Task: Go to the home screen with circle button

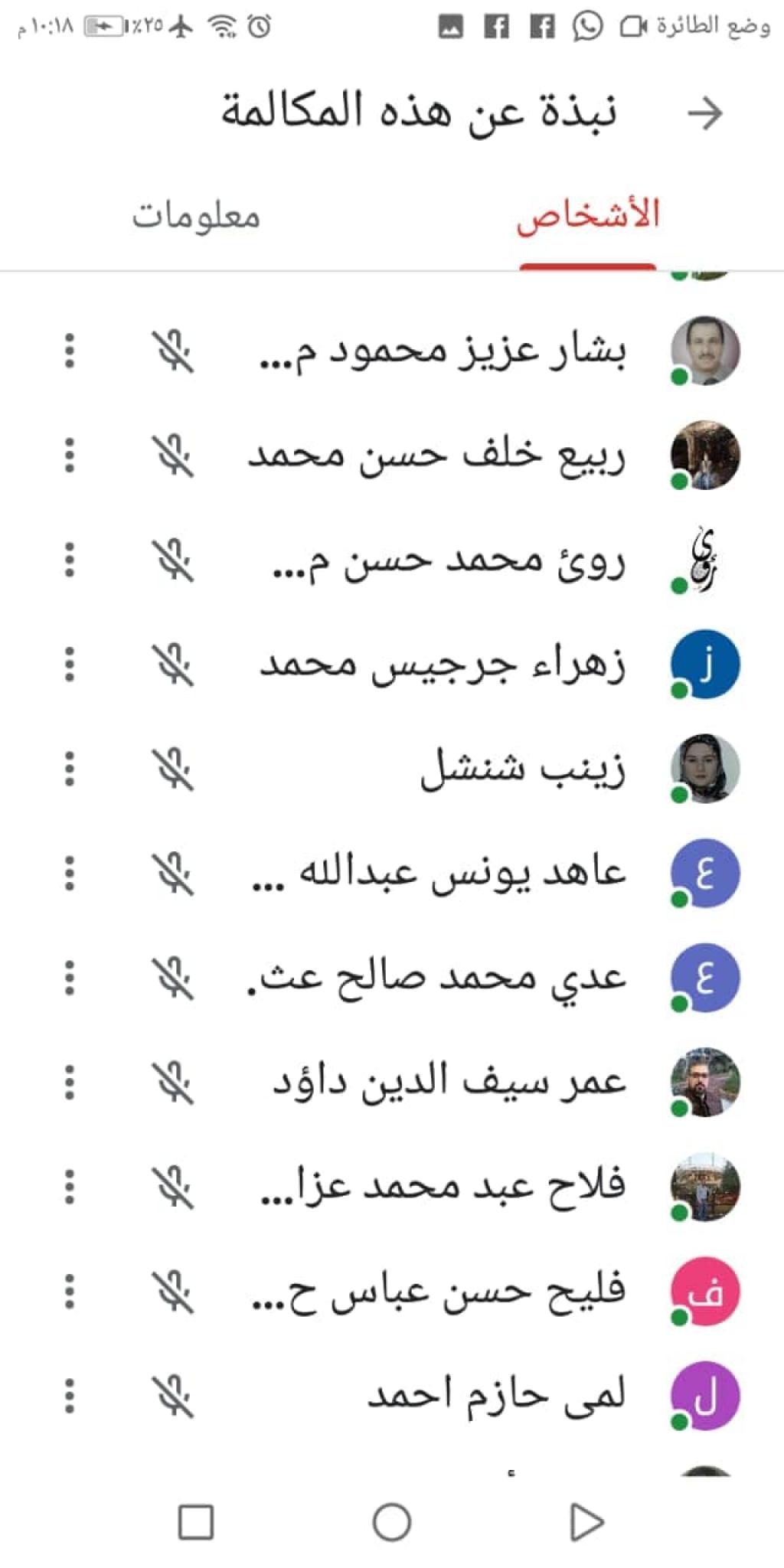Action: click(392, 1522)
